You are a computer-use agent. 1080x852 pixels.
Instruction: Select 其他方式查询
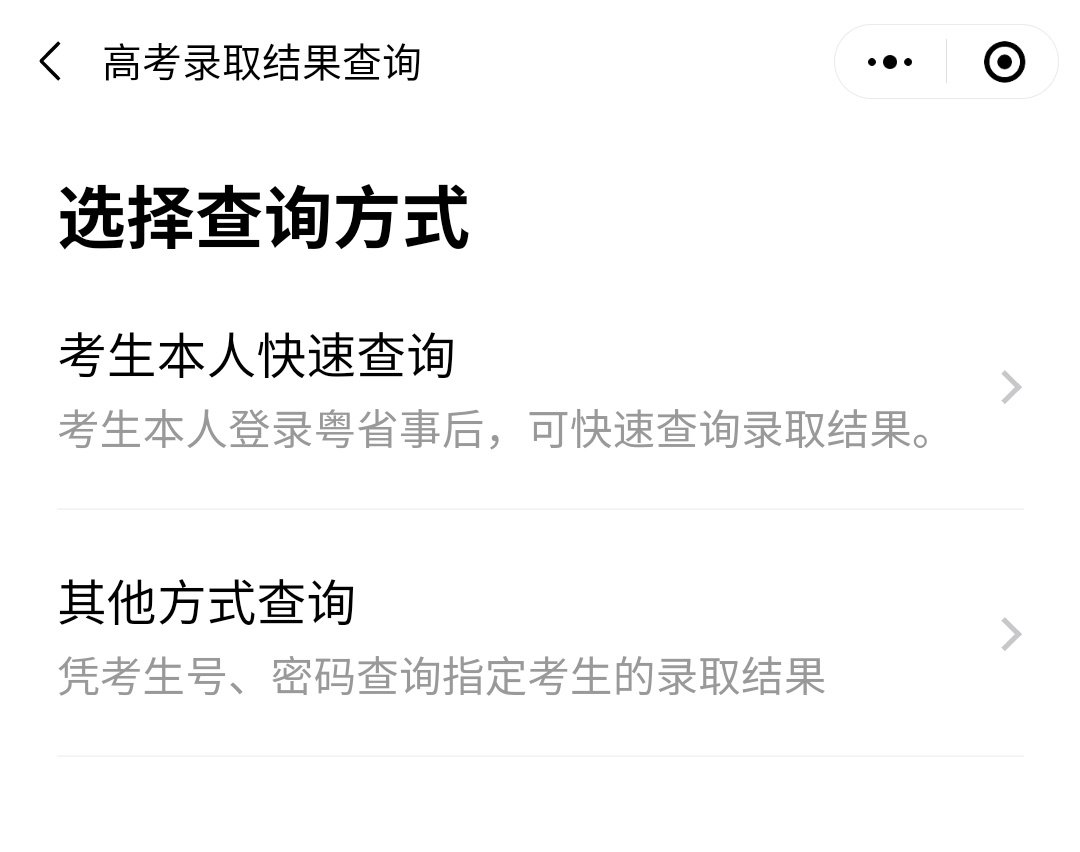pos(540,635)
